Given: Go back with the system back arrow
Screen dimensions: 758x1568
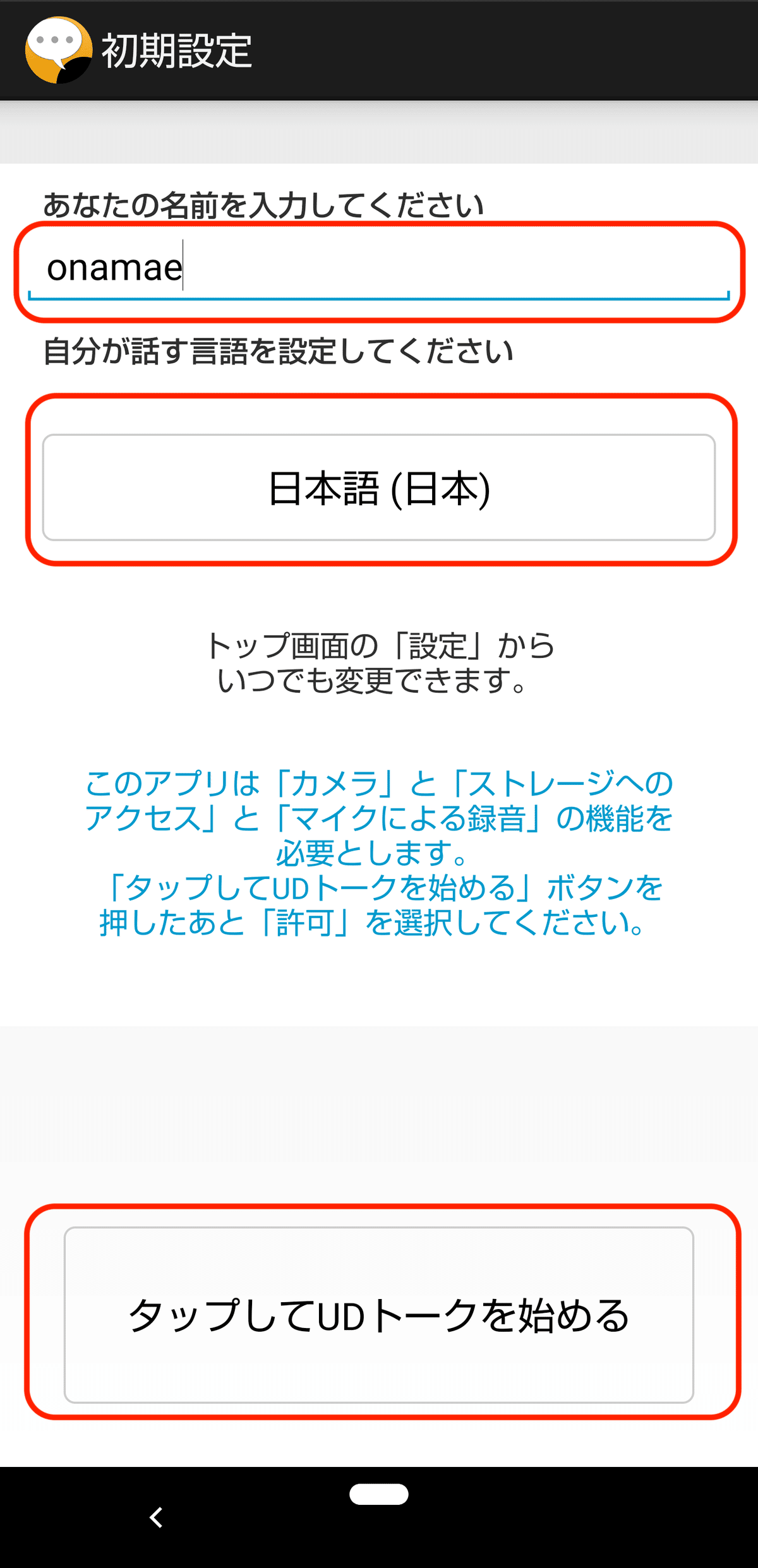Looking at the screenshot, I should 156,1517.
